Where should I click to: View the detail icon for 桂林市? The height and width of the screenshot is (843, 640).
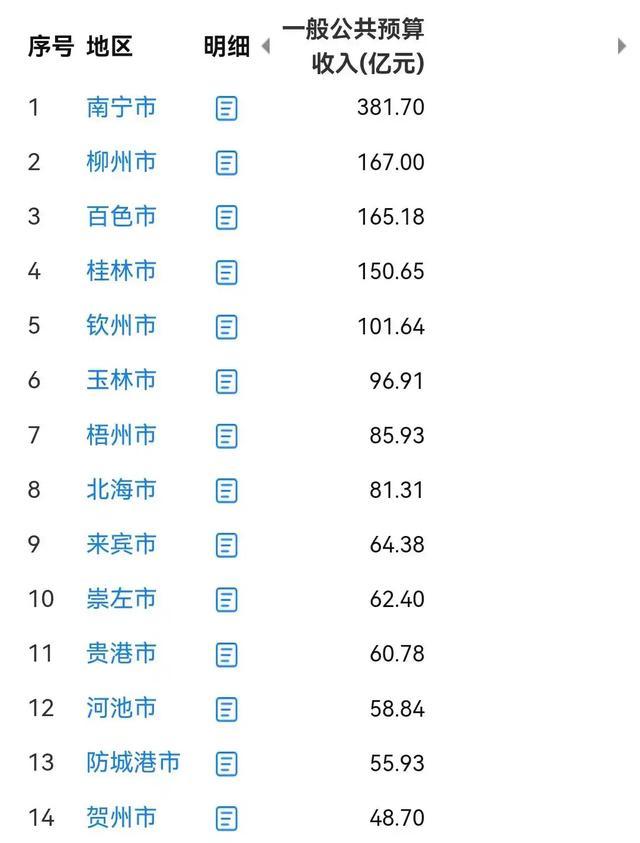click(226, 272)
